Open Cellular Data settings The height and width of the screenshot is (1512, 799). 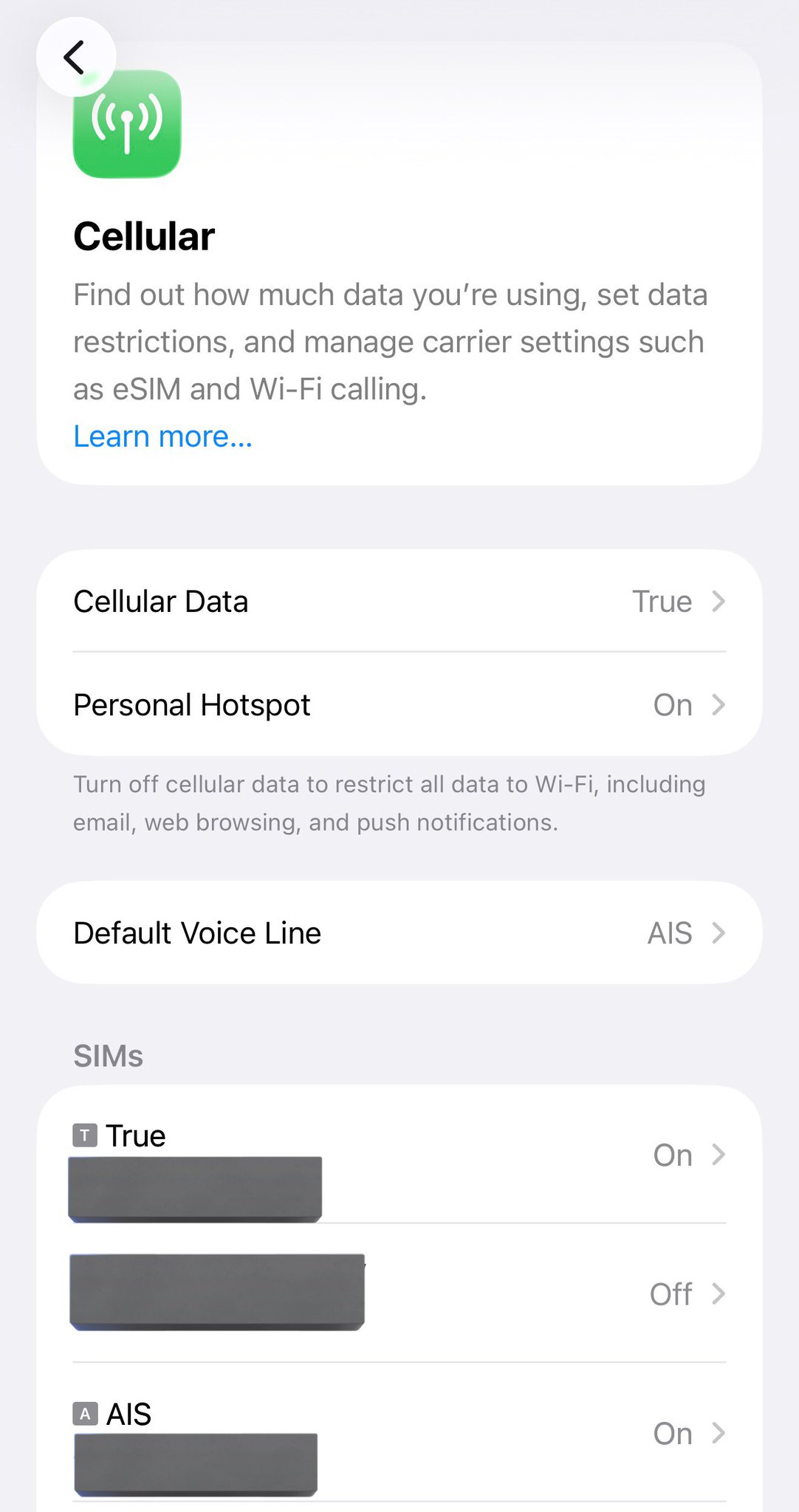(399, 602)
